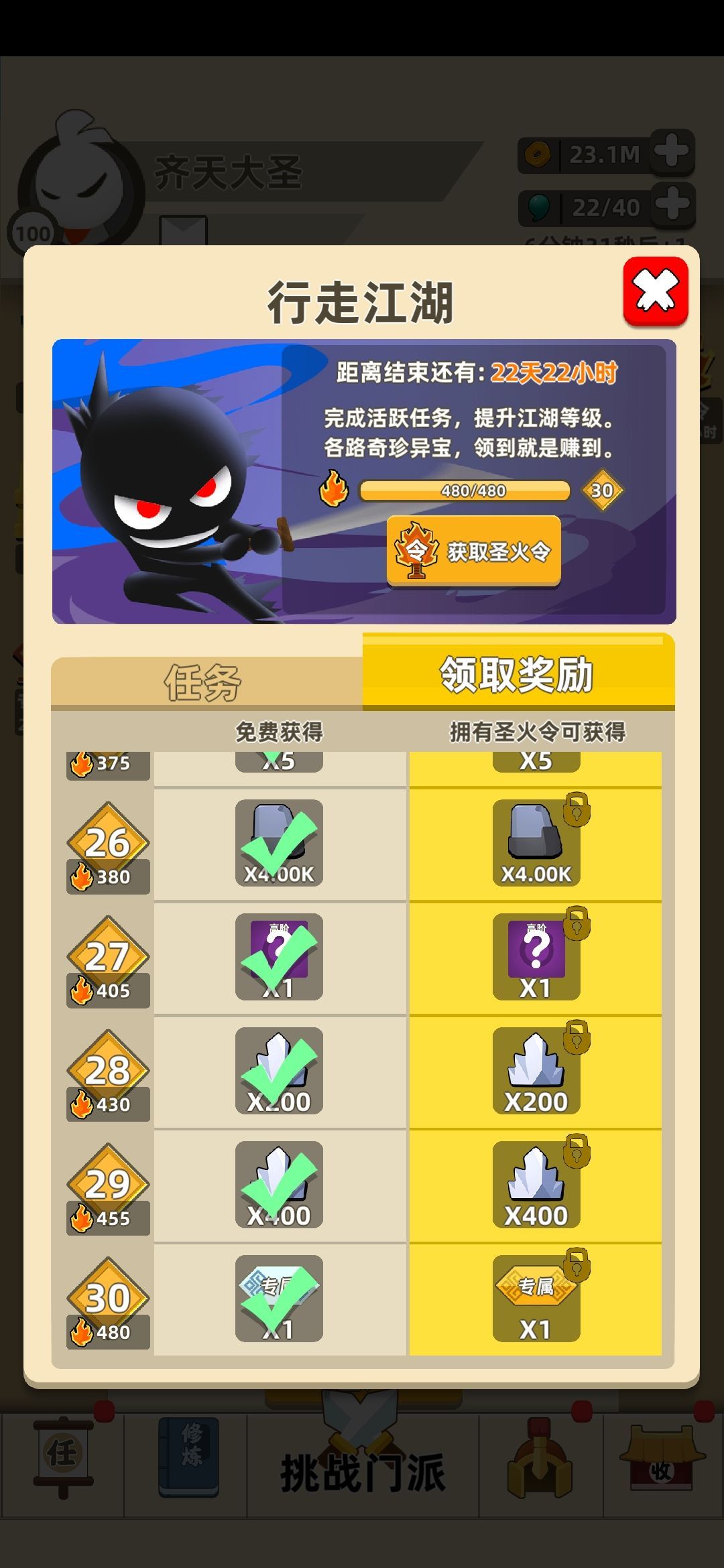The width and height of the screenshot is (724, 1568).
Task: Open claimed free 专属 reward at level 30
Action: coord(279,1299)
